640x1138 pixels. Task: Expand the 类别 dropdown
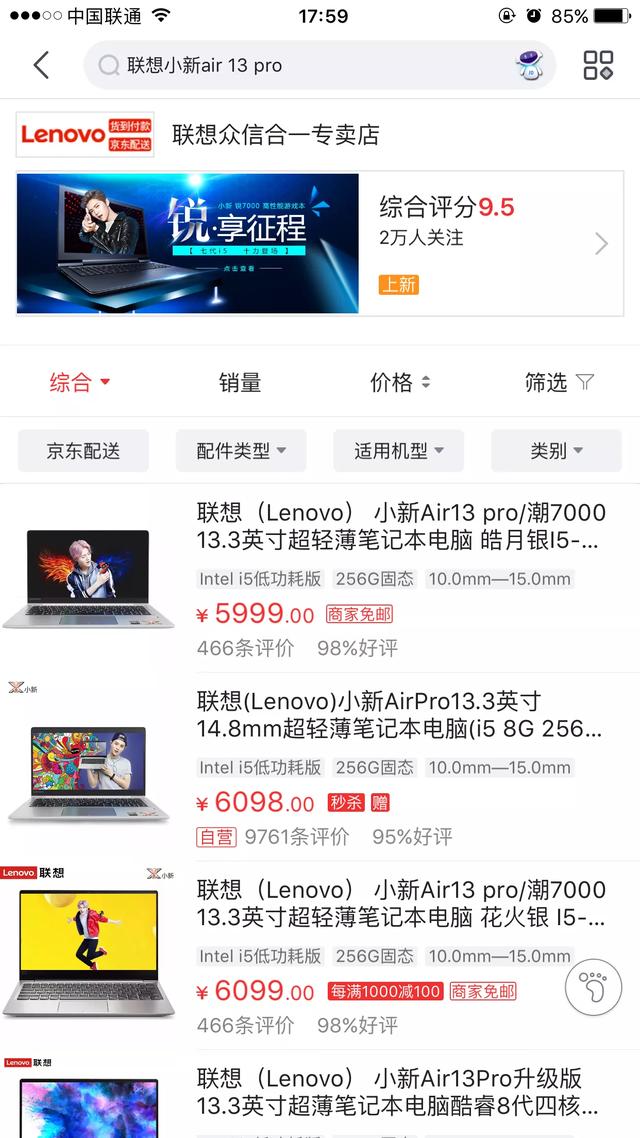[x=556, y=451]
